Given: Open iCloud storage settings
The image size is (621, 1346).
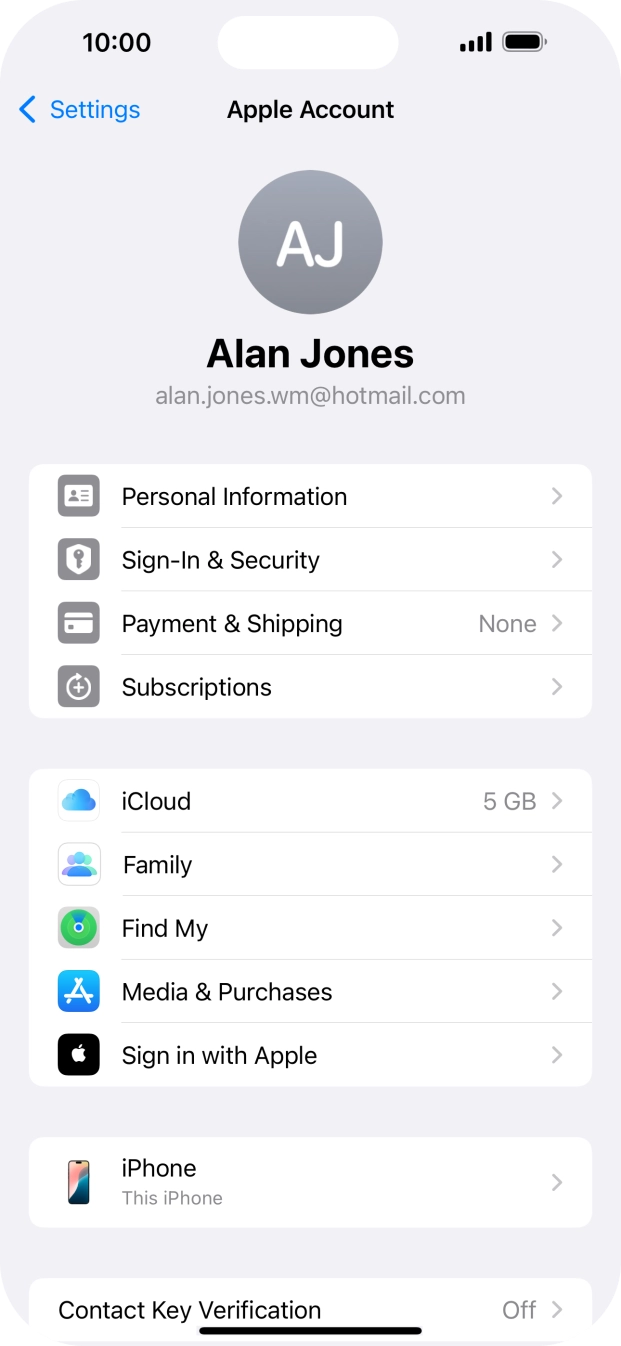Looking at the screenshot, I should pos(310,801).
